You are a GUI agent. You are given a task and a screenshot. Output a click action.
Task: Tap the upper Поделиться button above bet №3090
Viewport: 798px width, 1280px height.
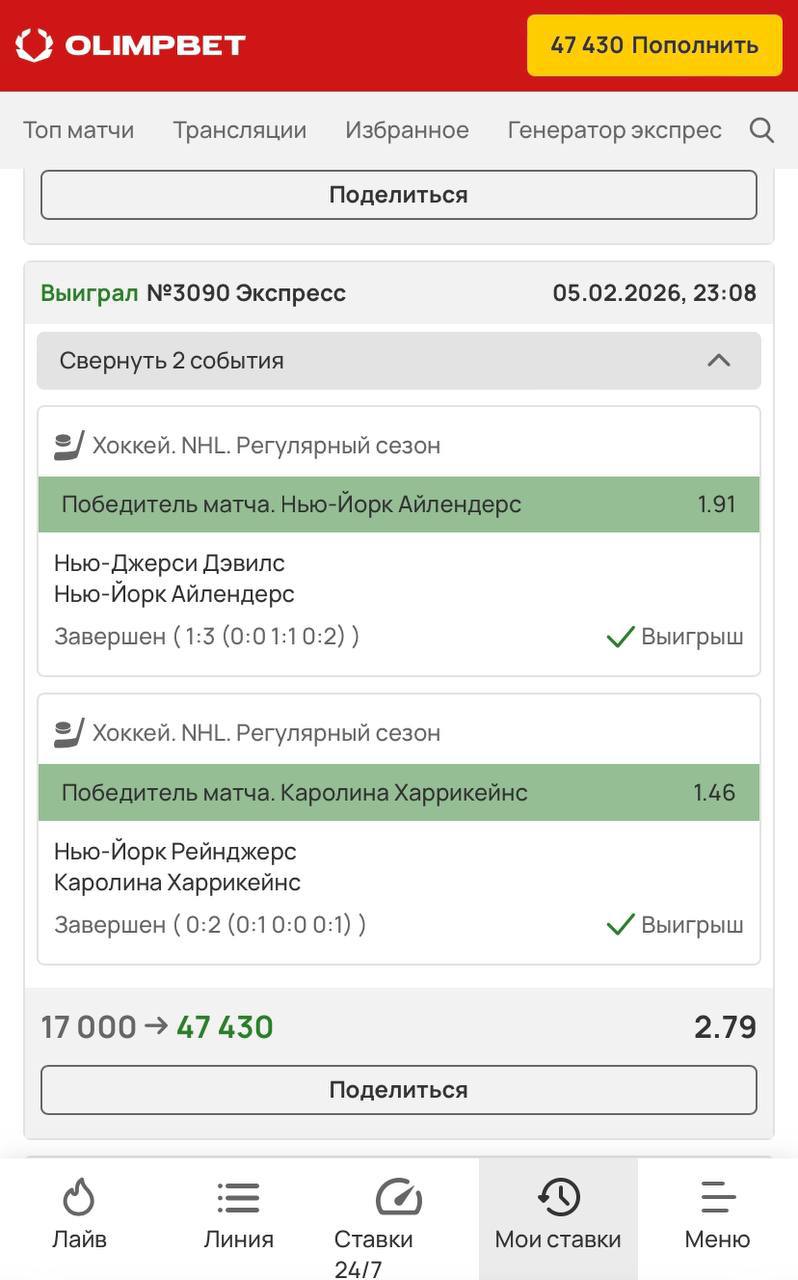pos(398,194)
